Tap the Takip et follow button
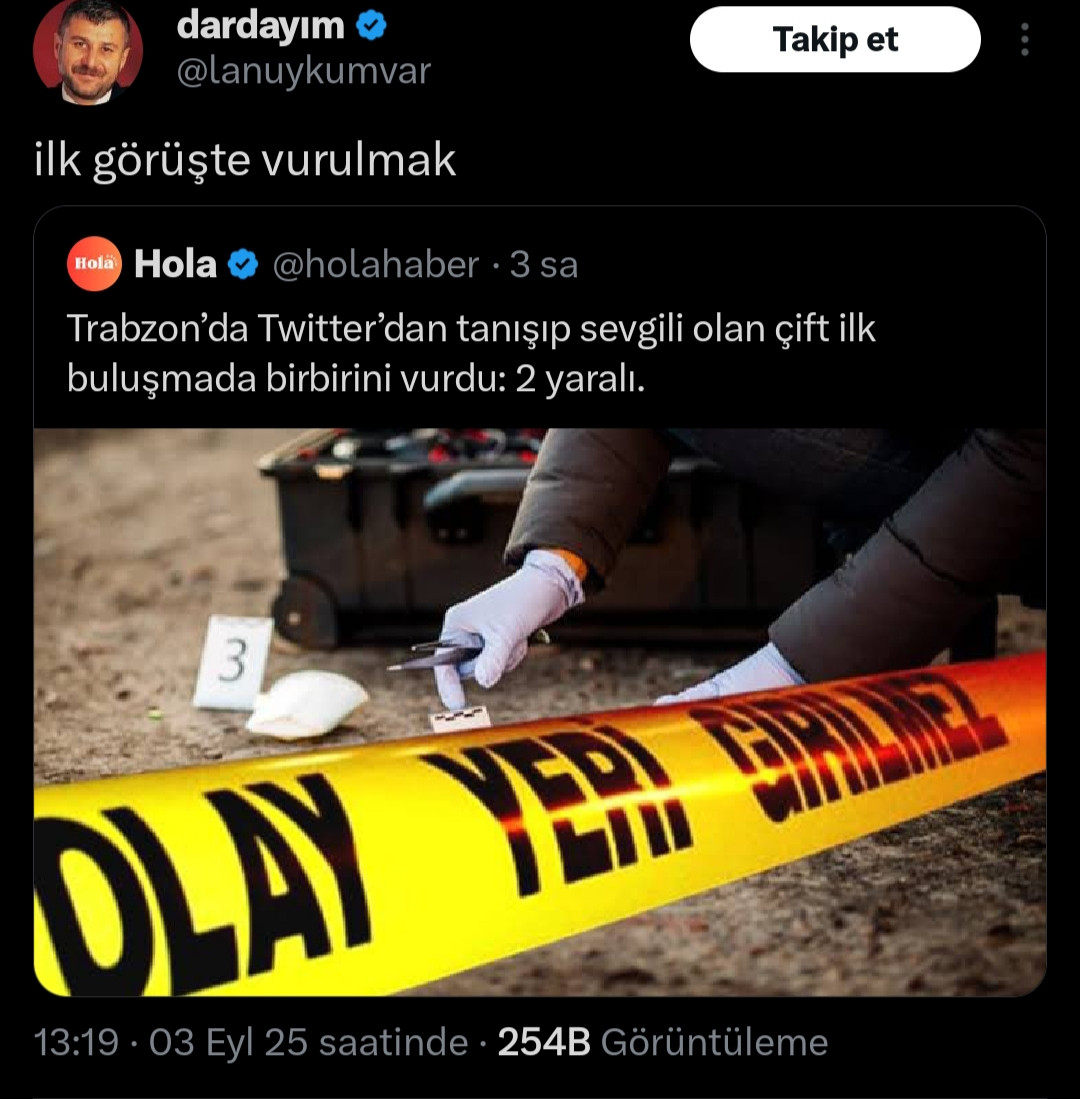Screen dimensions: 1080x1099 click(835, 40)
